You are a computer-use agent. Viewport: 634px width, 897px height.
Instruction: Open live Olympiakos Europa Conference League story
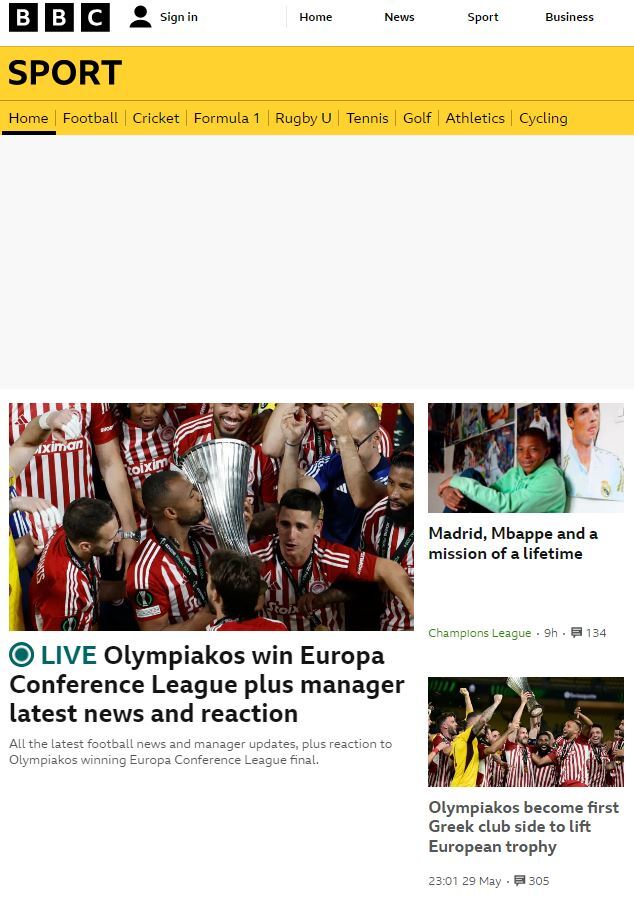[x=207, y=685]
